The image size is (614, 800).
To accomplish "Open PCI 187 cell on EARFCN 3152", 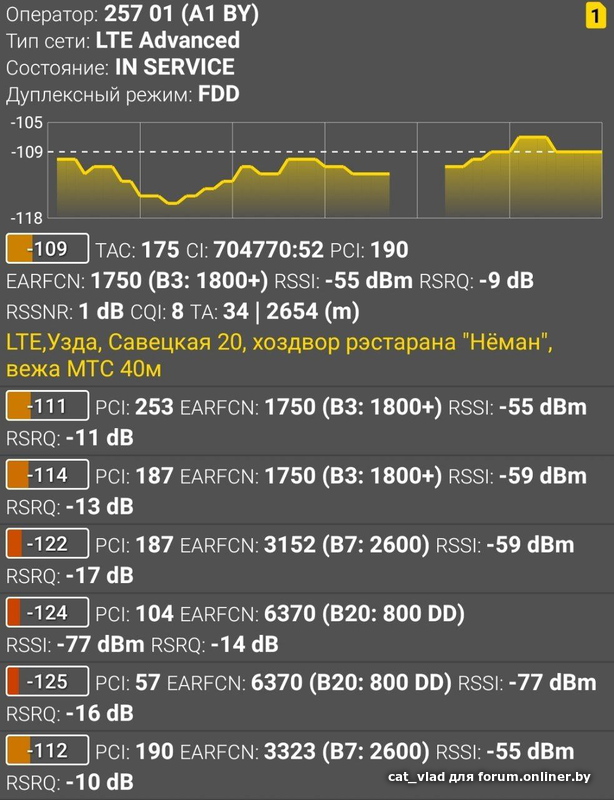I will point(300,559).
